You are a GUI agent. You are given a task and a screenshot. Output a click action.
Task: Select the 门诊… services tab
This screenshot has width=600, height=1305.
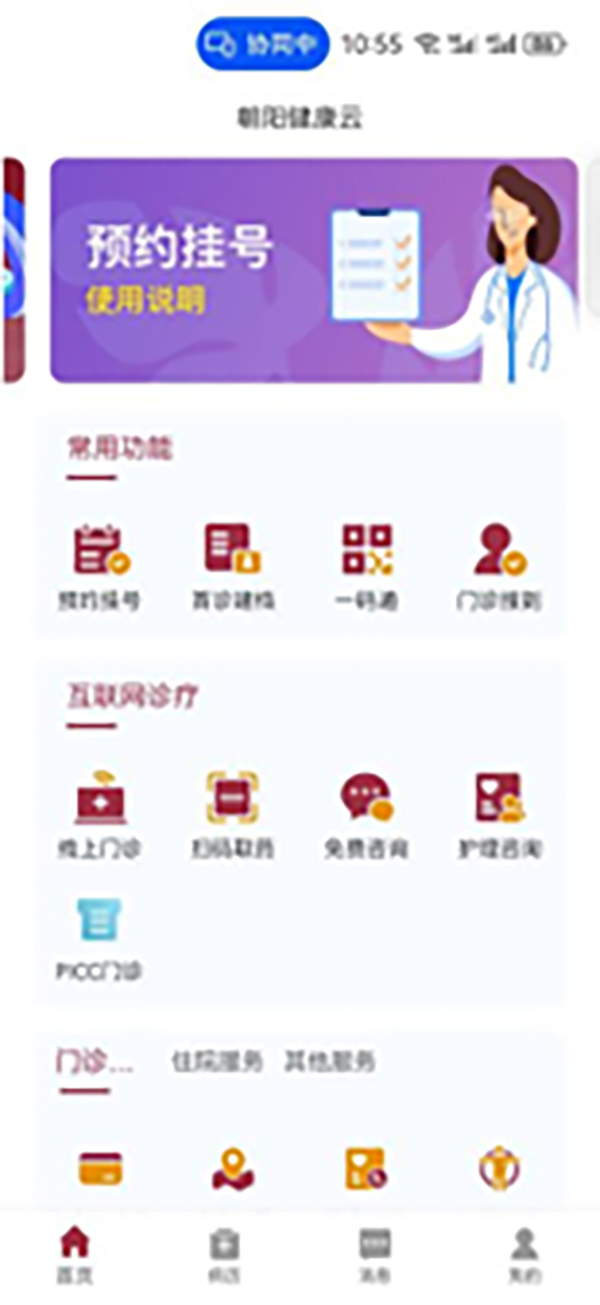94,1061
